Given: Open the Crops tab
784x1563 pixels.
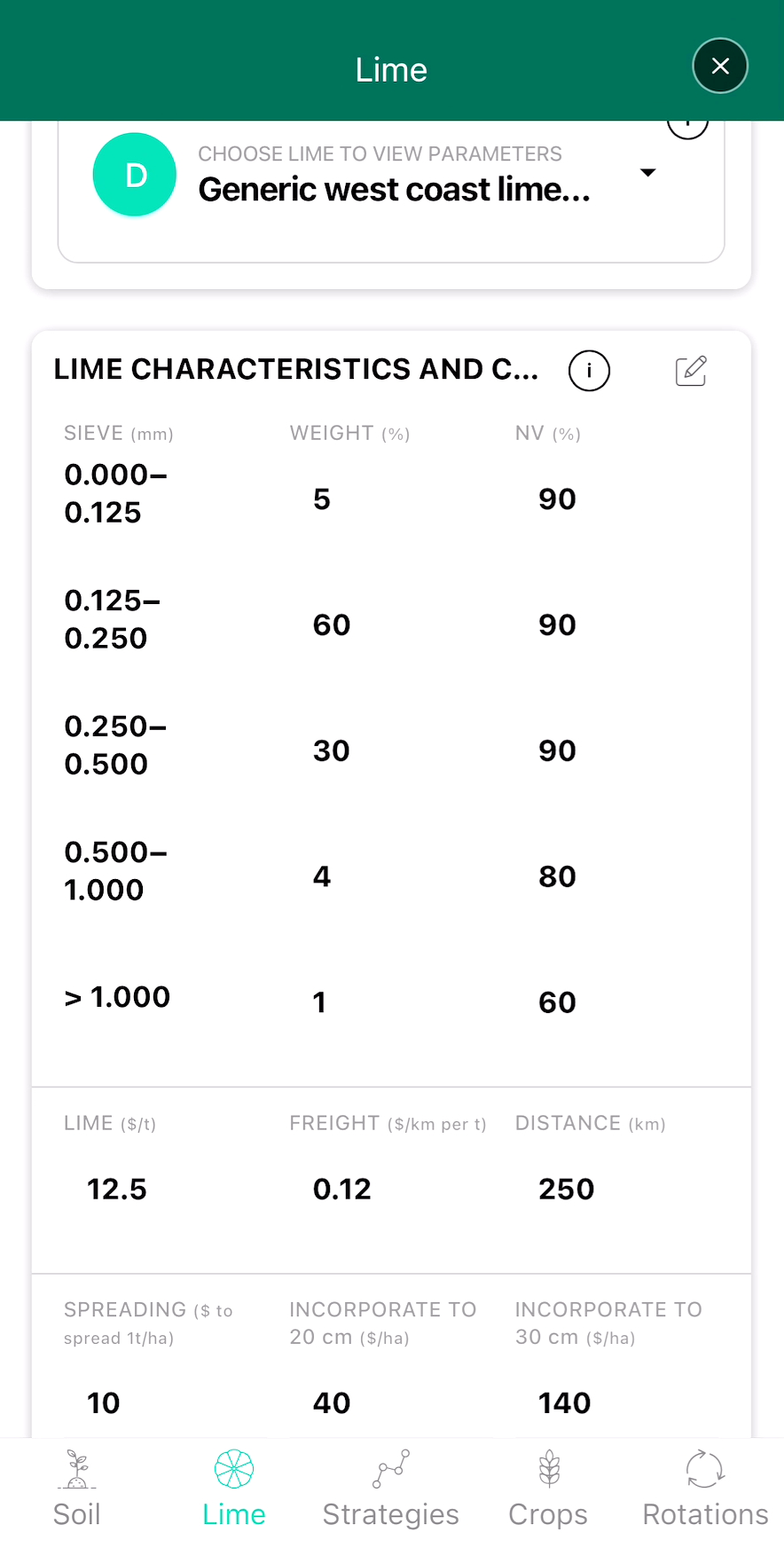Looking at the screenshot, I should click(x=548, y=1488).
